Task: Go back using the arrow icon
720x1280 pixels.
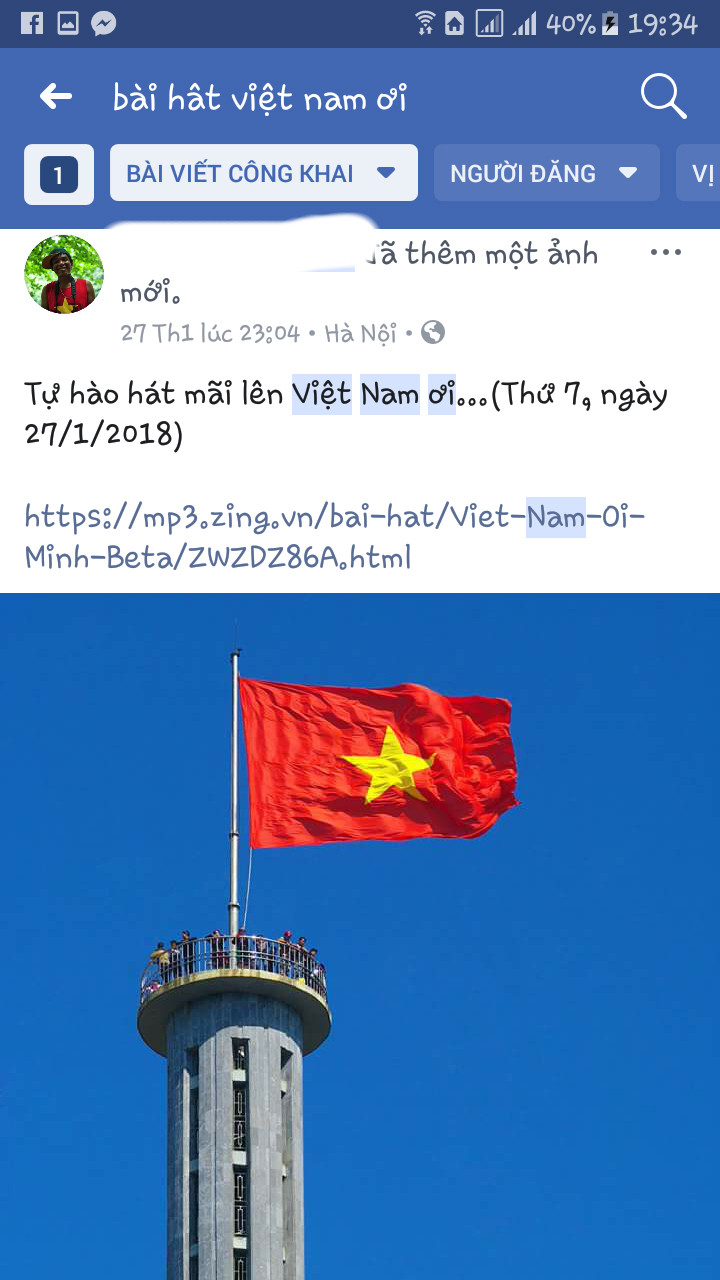Action: point(56,97)
